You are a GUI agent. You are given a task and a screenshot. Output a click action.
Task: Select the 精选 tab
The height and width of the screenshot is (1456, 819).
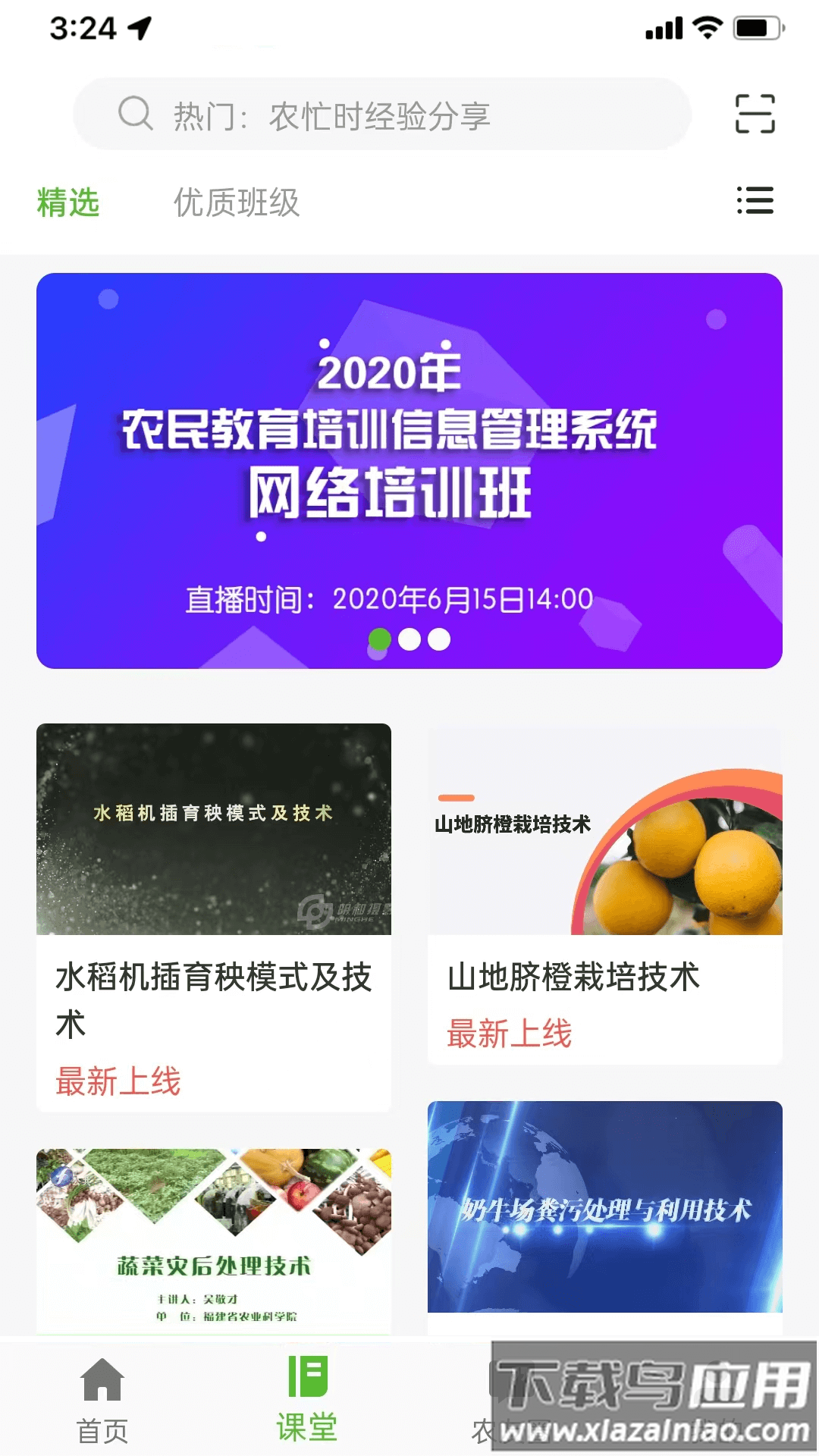click(x=67, y=202)
